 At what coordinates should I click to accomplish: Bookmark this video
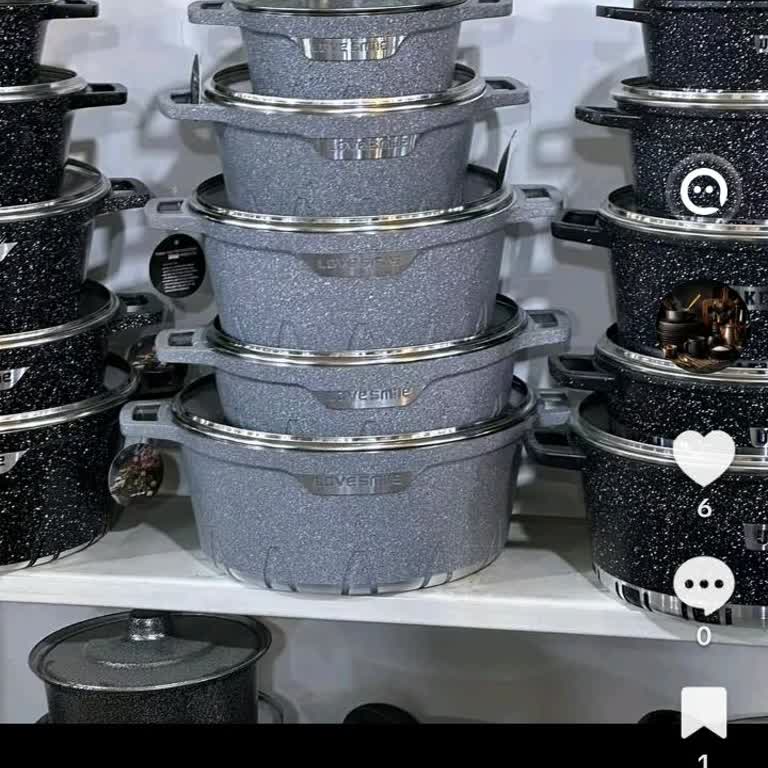pyautogui.click(x=703, y=712)
